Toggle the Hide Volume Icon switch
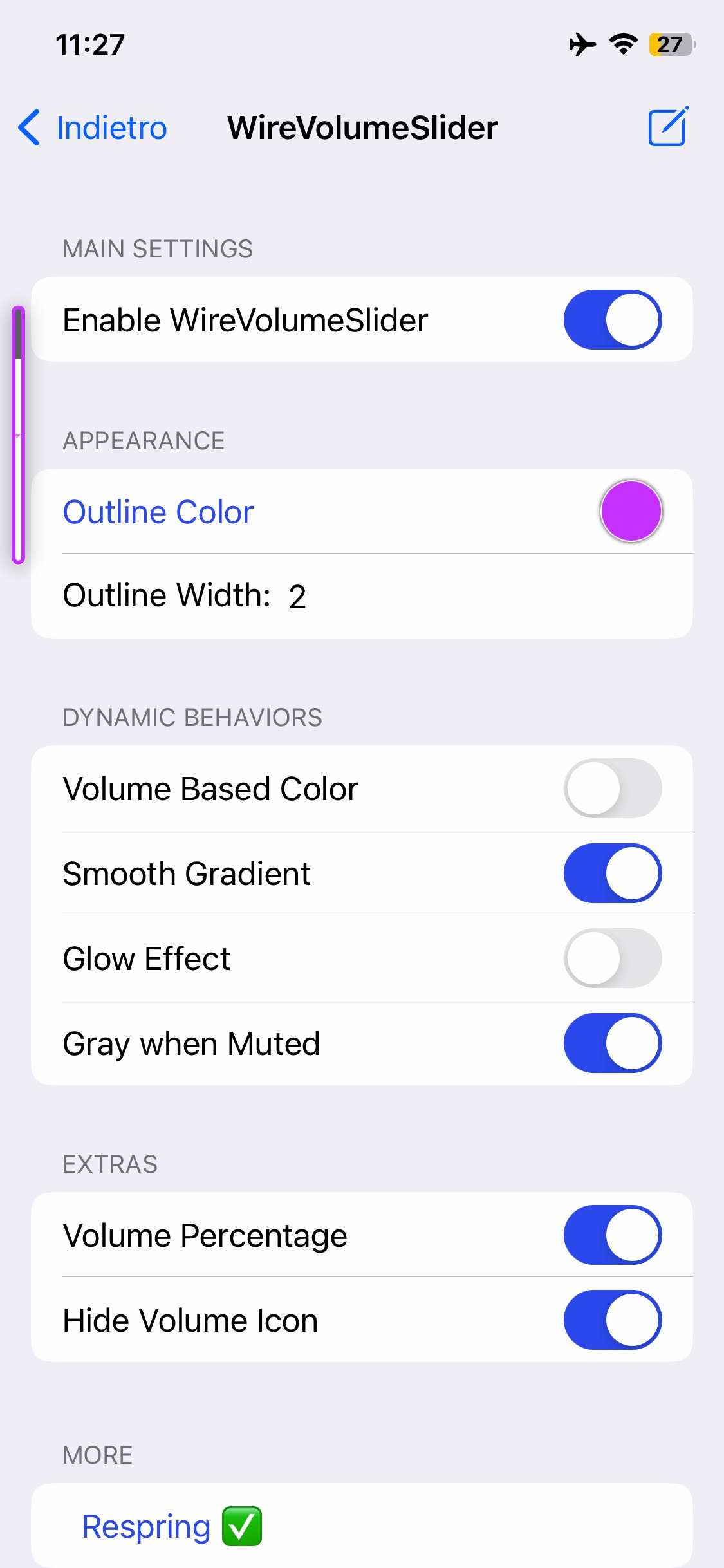The height and width of the screenshot is (1568, 724). [612, 1320]
